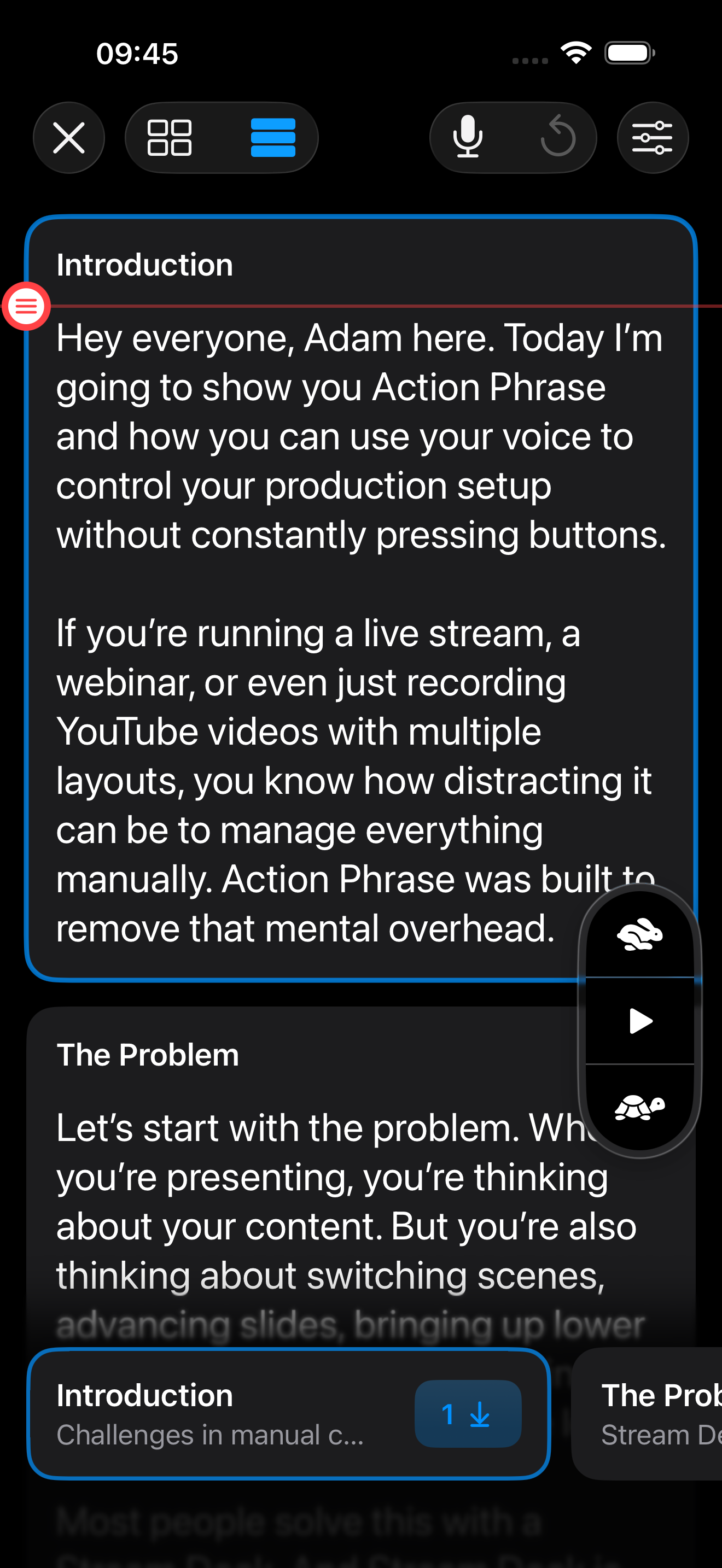Image resolution: width=722 pixels, height=1568 pixels.
Task: Tap the red reading line marker
Action: [x=26, y=306]
